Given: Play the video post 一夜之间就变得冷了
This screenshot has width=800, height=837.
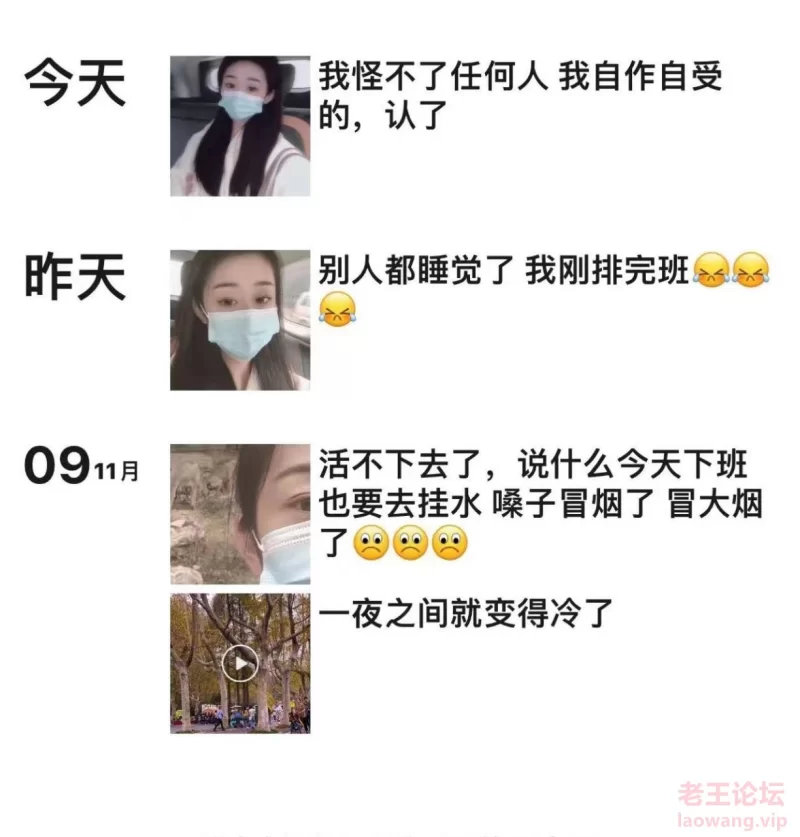Looking at the screenshot, I should coord(240,663).
